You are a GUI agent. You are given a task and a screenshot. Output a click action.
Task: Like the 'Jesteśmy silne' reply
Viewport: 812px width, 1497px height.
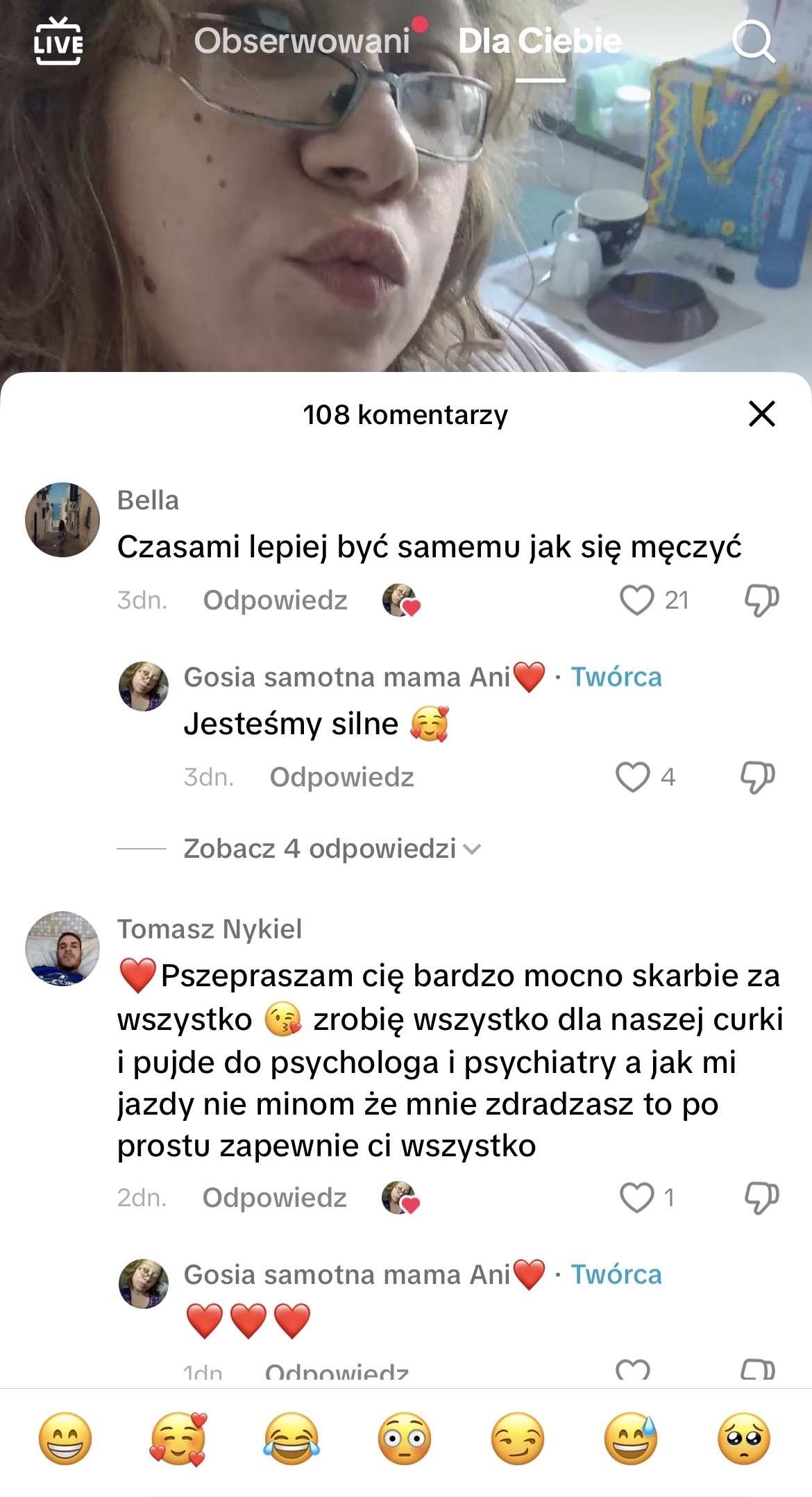[633, 777]
